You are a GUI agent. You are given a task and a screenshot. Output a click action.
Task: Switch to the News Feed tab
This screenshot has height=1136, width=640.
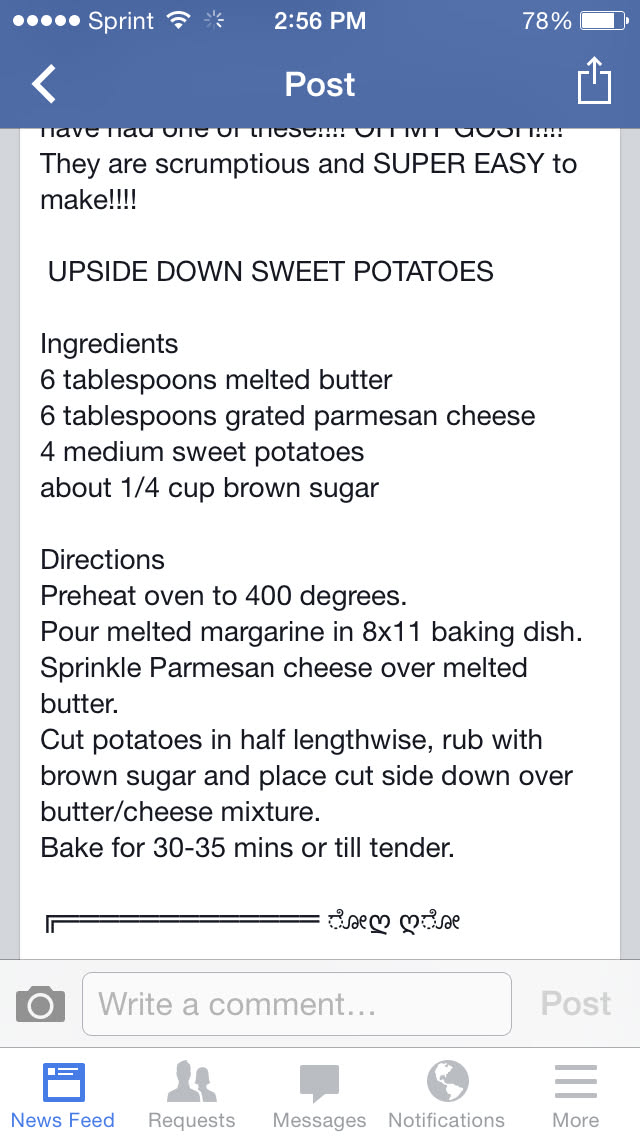[x=63, y=1094]
